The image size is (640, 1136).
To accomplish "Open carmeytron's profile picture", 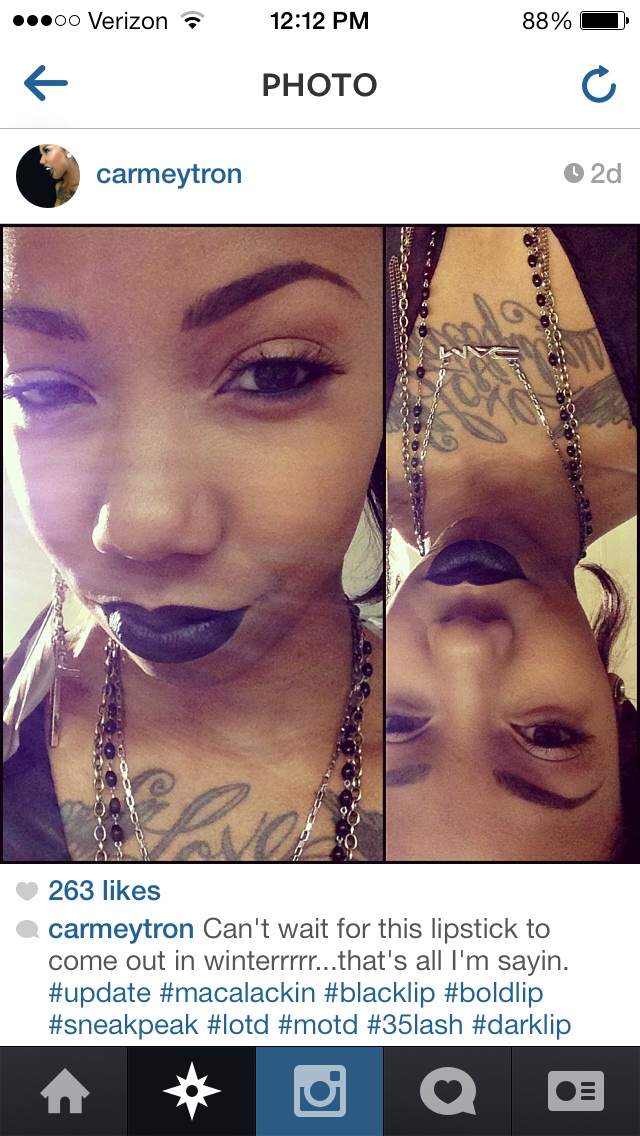I will pyautogui.click(x=48, y=175).
